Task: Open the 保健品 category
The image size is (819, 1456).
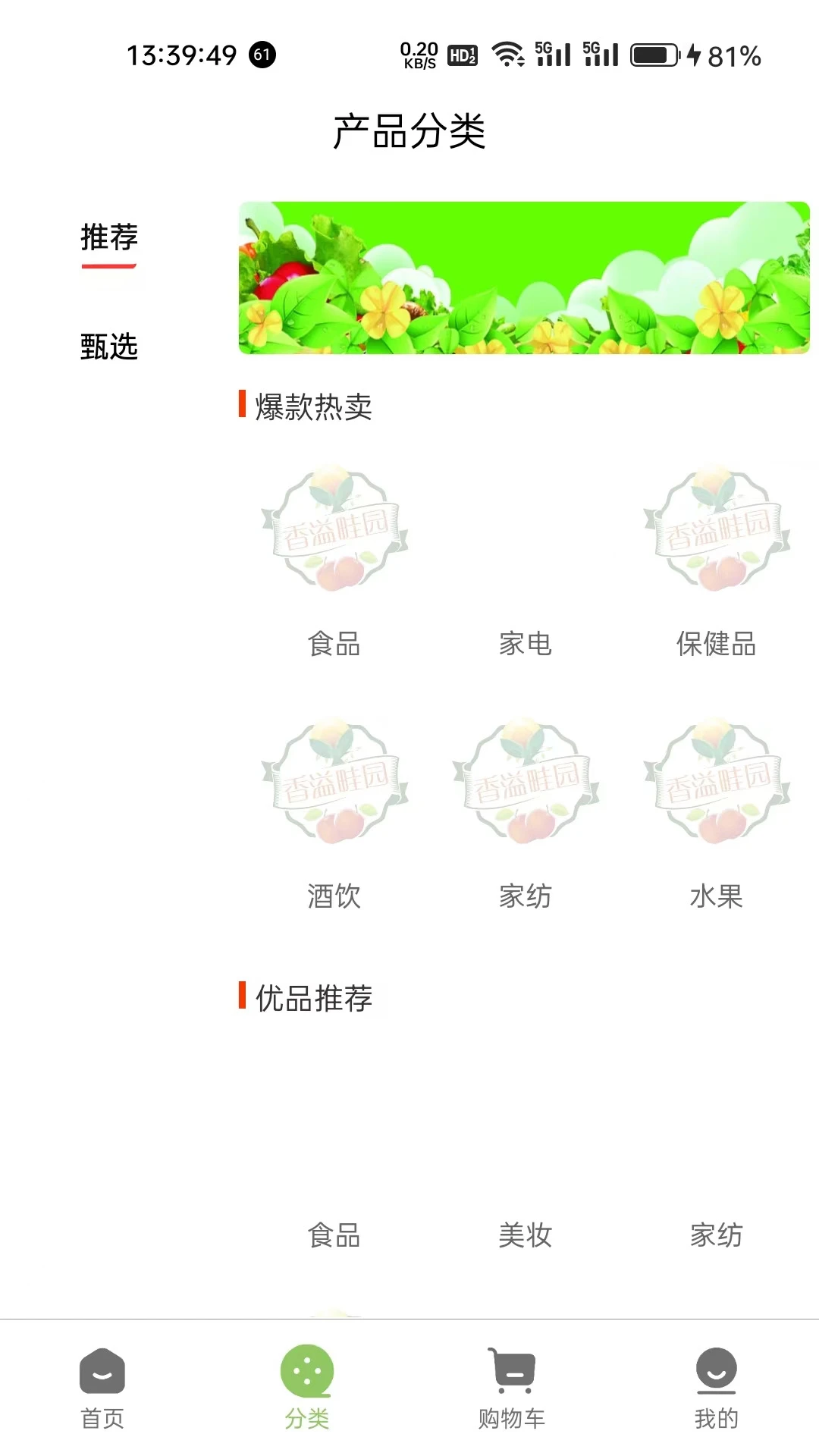Action: pyautogui.click(x=716, y=561)
